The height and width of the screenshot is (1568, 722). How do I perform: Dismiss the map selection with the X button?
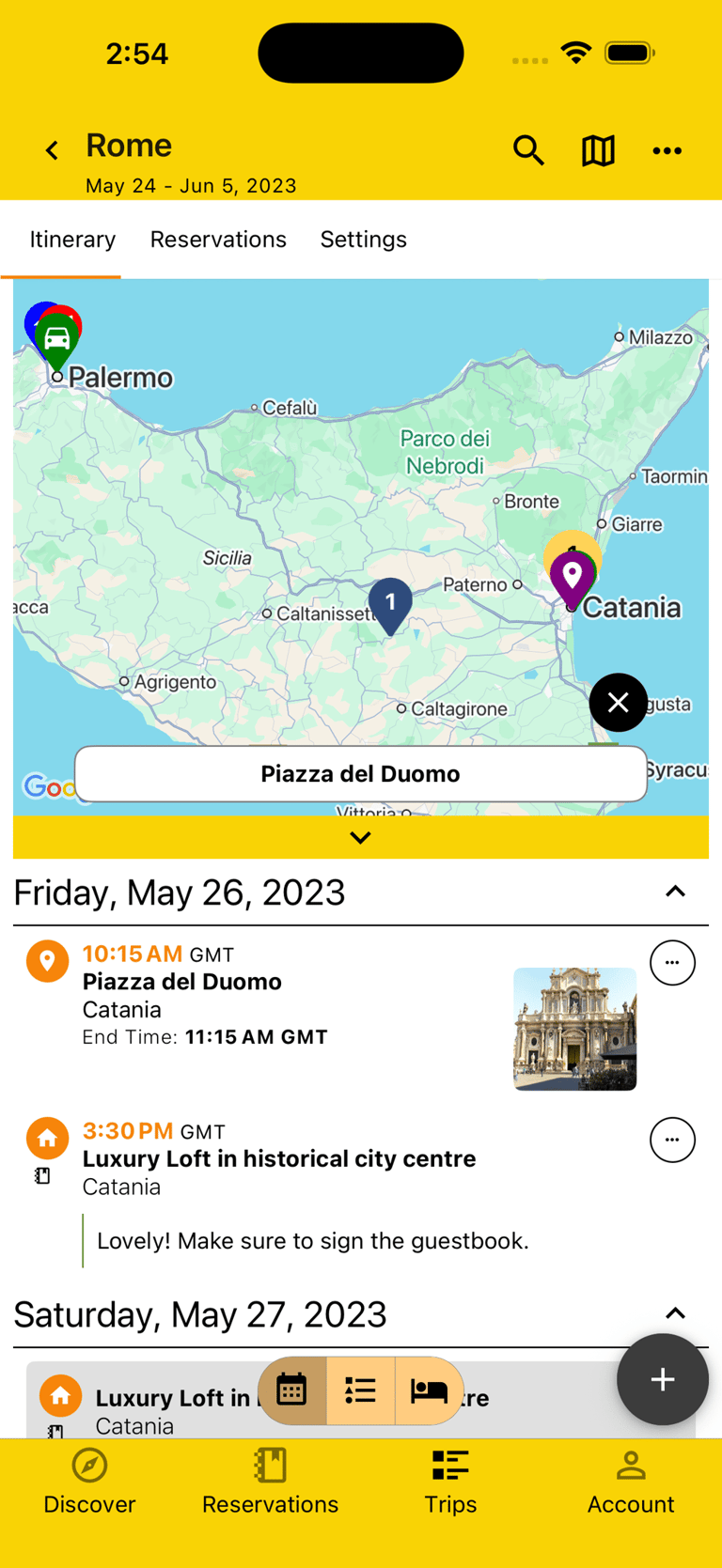point(619,702)
